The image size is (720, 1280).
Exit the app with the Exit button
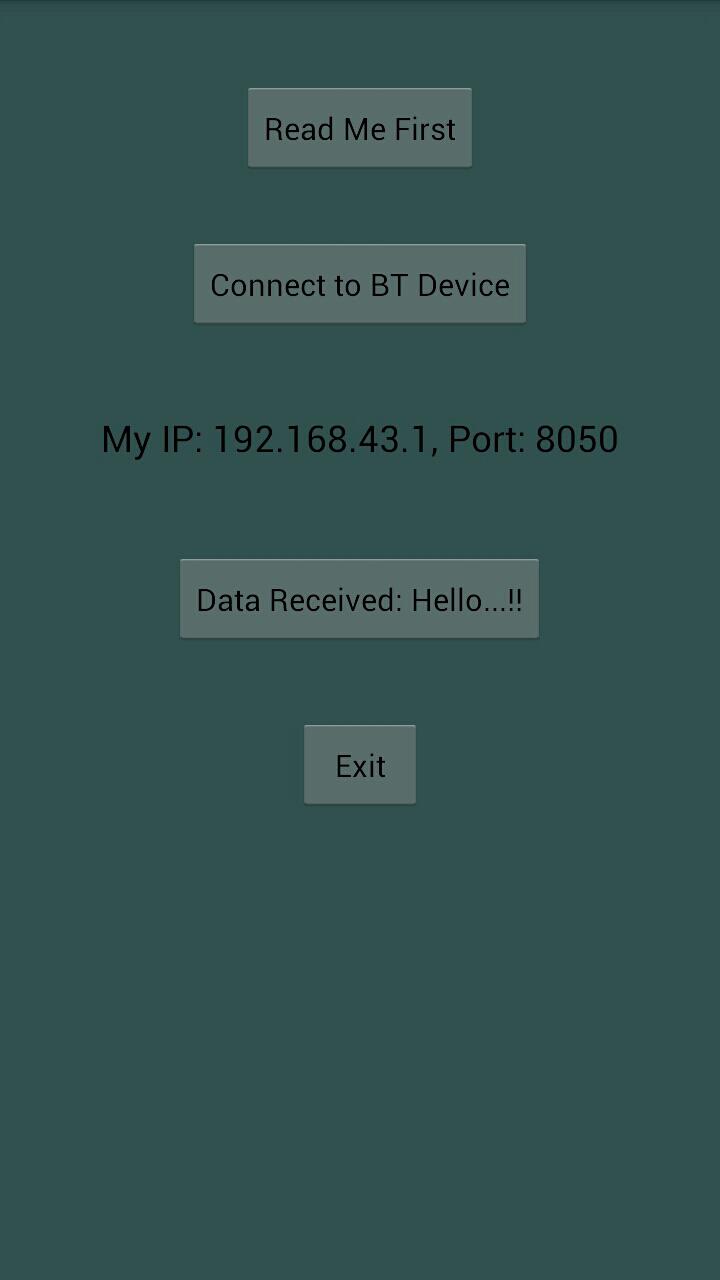click(360, 765)
